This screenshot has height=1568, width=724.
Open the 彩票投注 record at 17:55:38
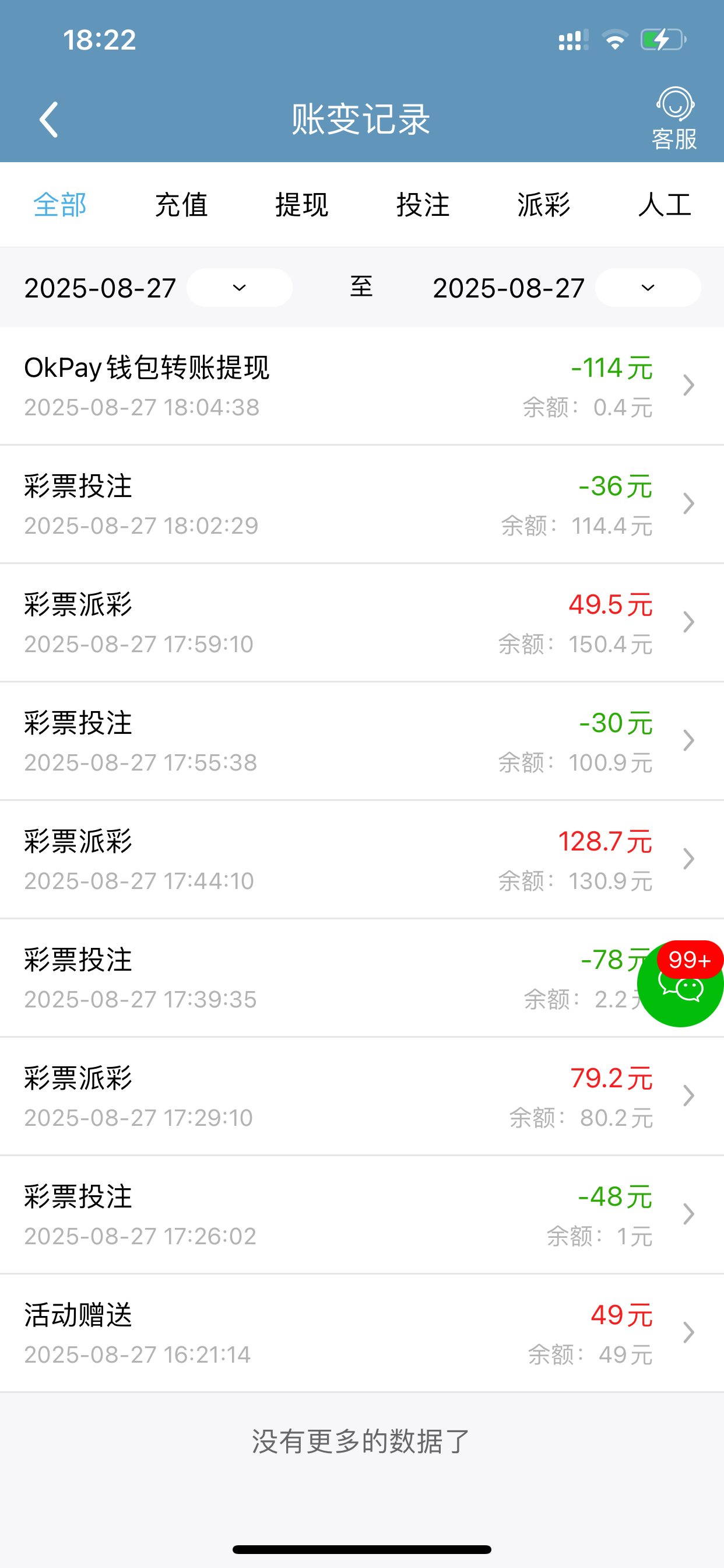(x=361, y=741)
